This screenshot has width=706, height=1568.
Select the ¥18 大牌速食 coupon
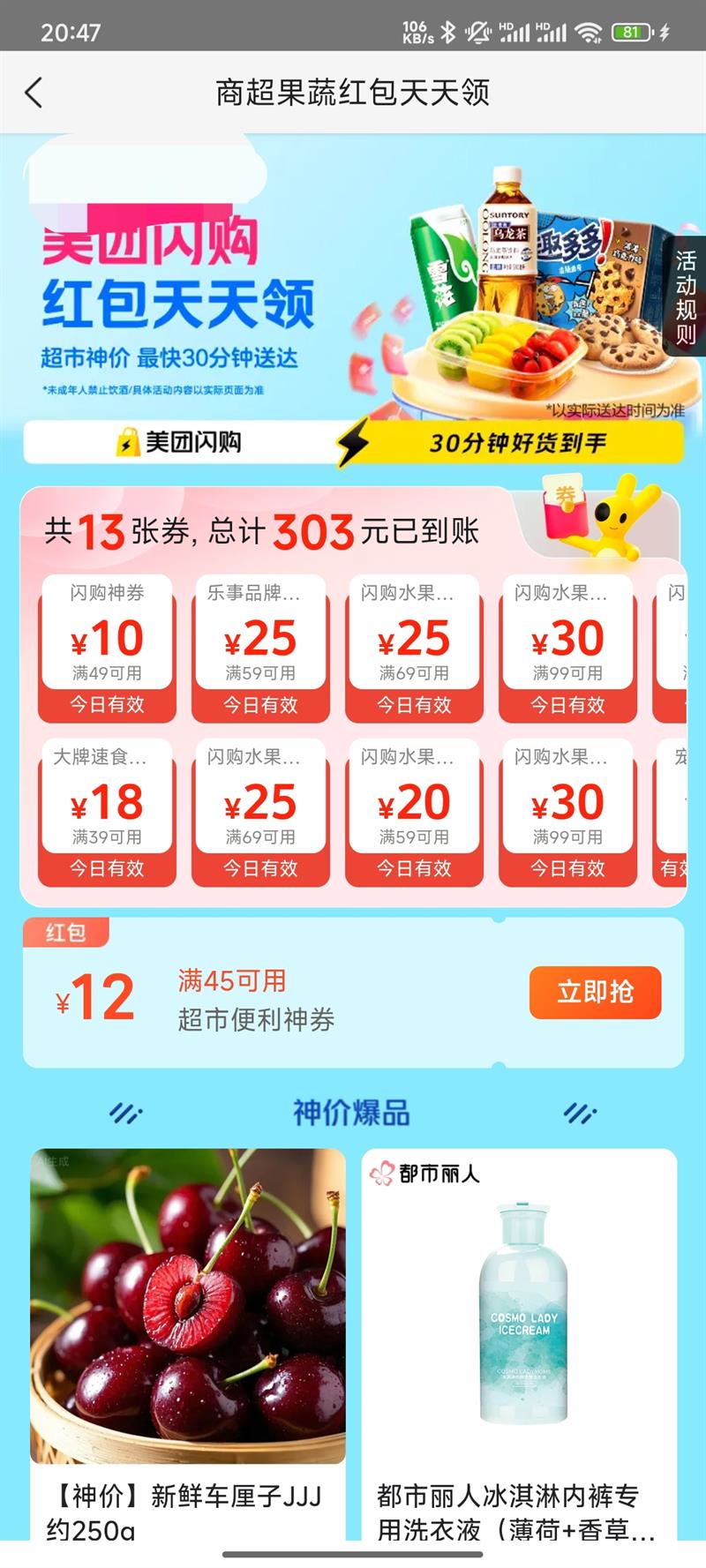tap(108, 809)
